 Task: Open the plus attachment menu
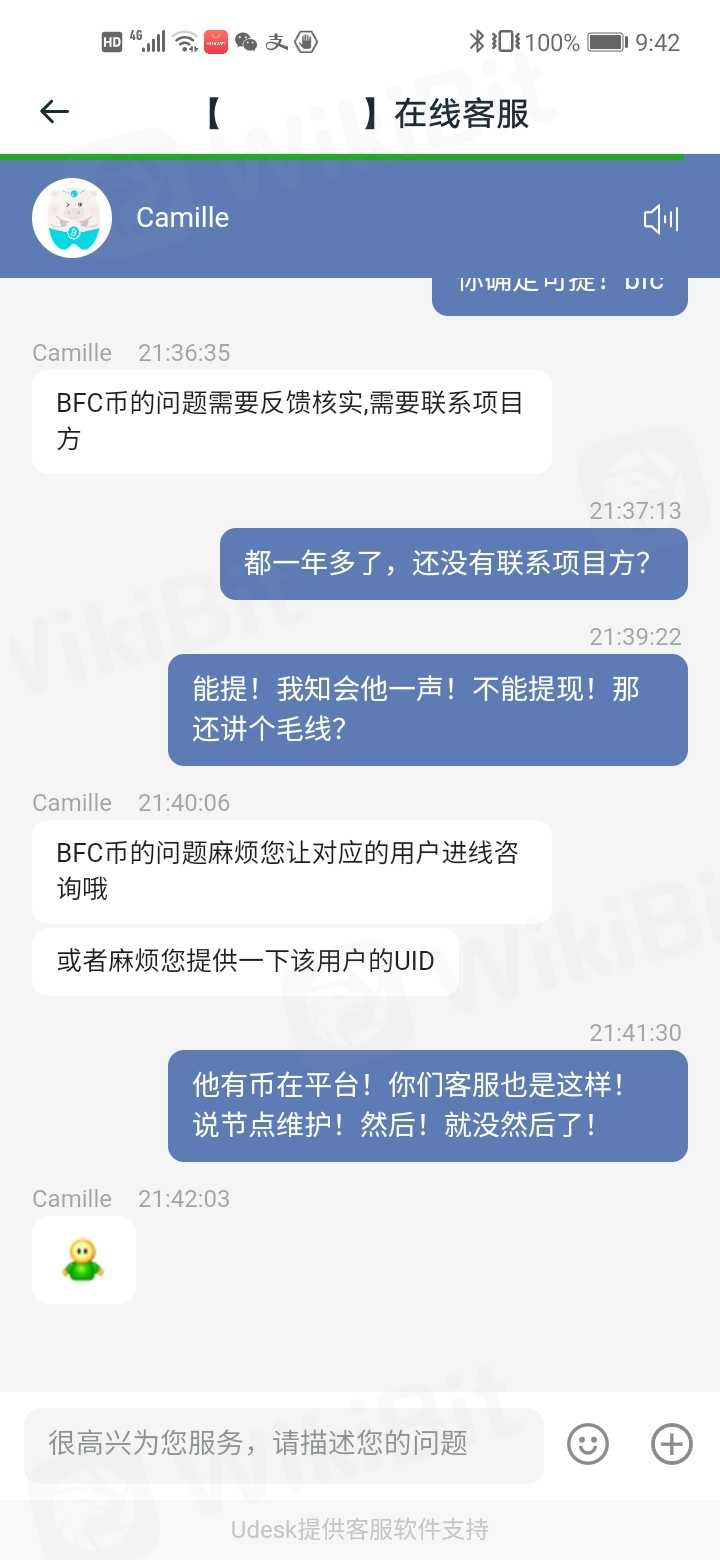671,1444
